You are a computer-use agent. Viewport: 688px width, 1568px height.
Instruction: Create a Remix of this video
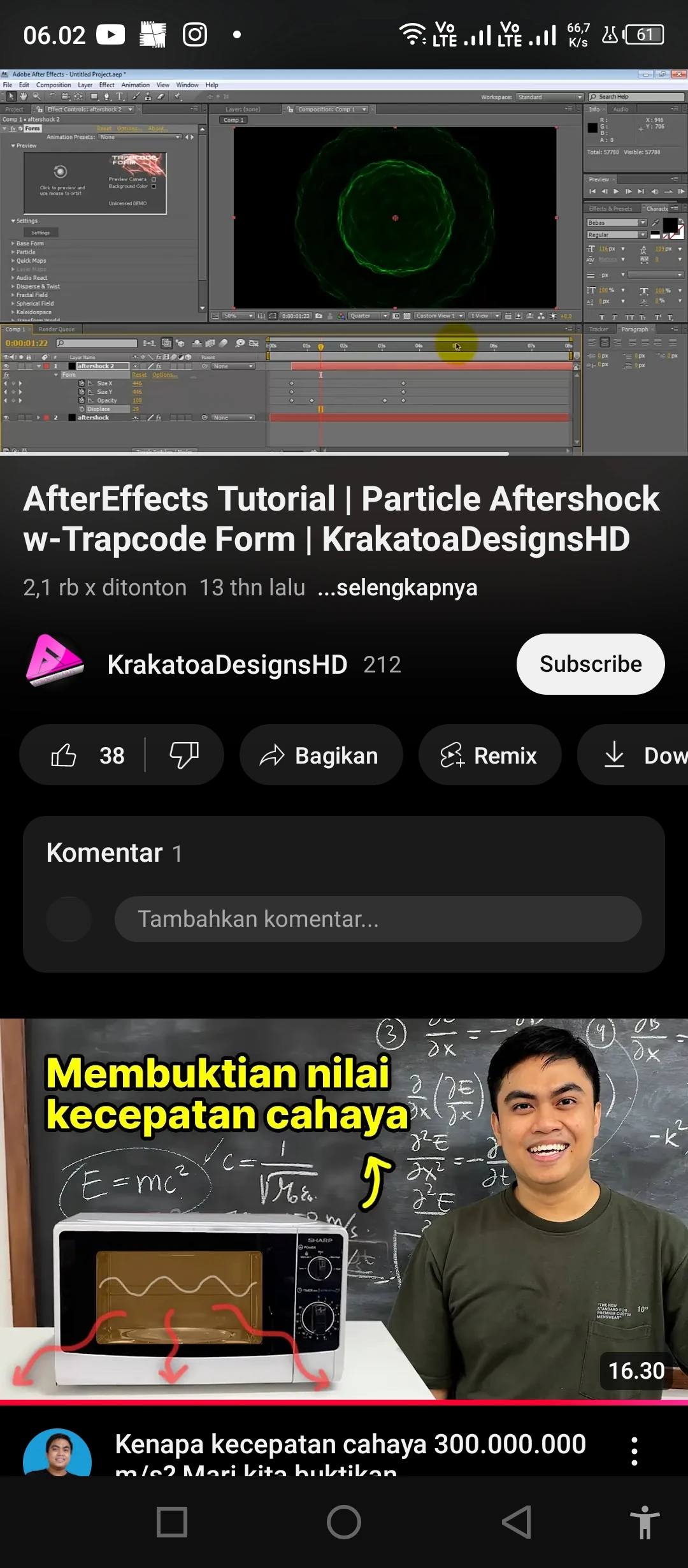pos(489,755)
